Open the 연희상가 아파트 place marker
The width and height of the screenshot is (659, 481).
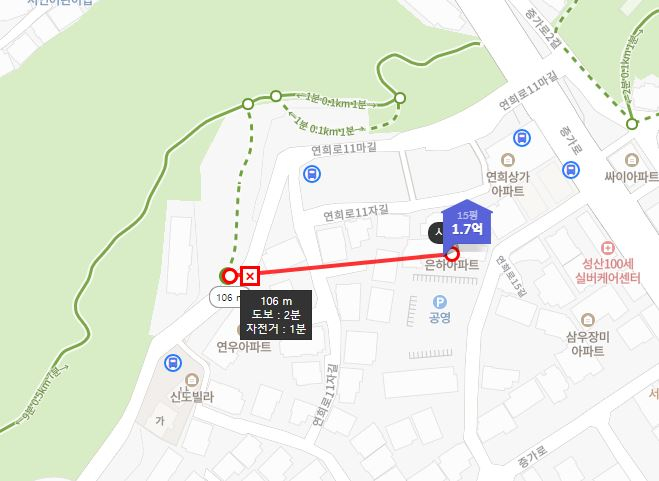(x=506, y=161)
